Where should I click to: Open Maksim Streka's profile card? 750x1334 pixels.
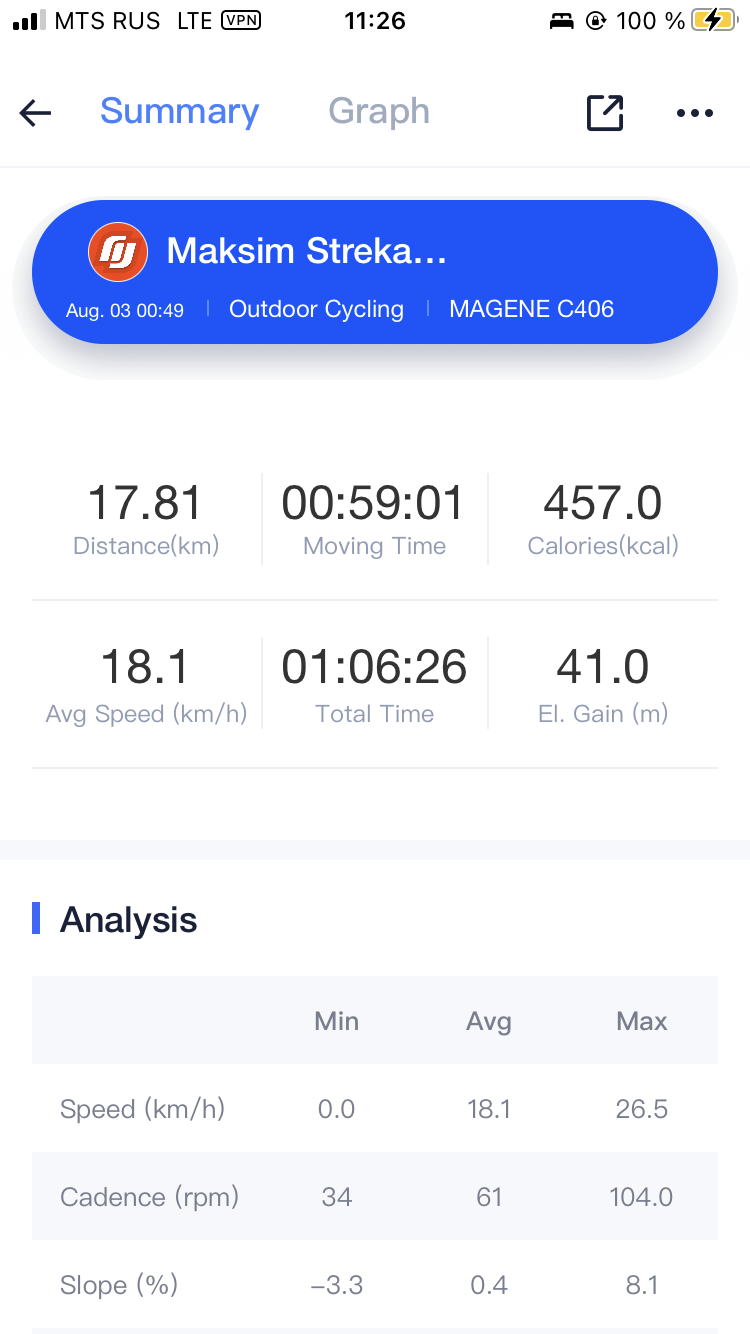pos(375,272)
